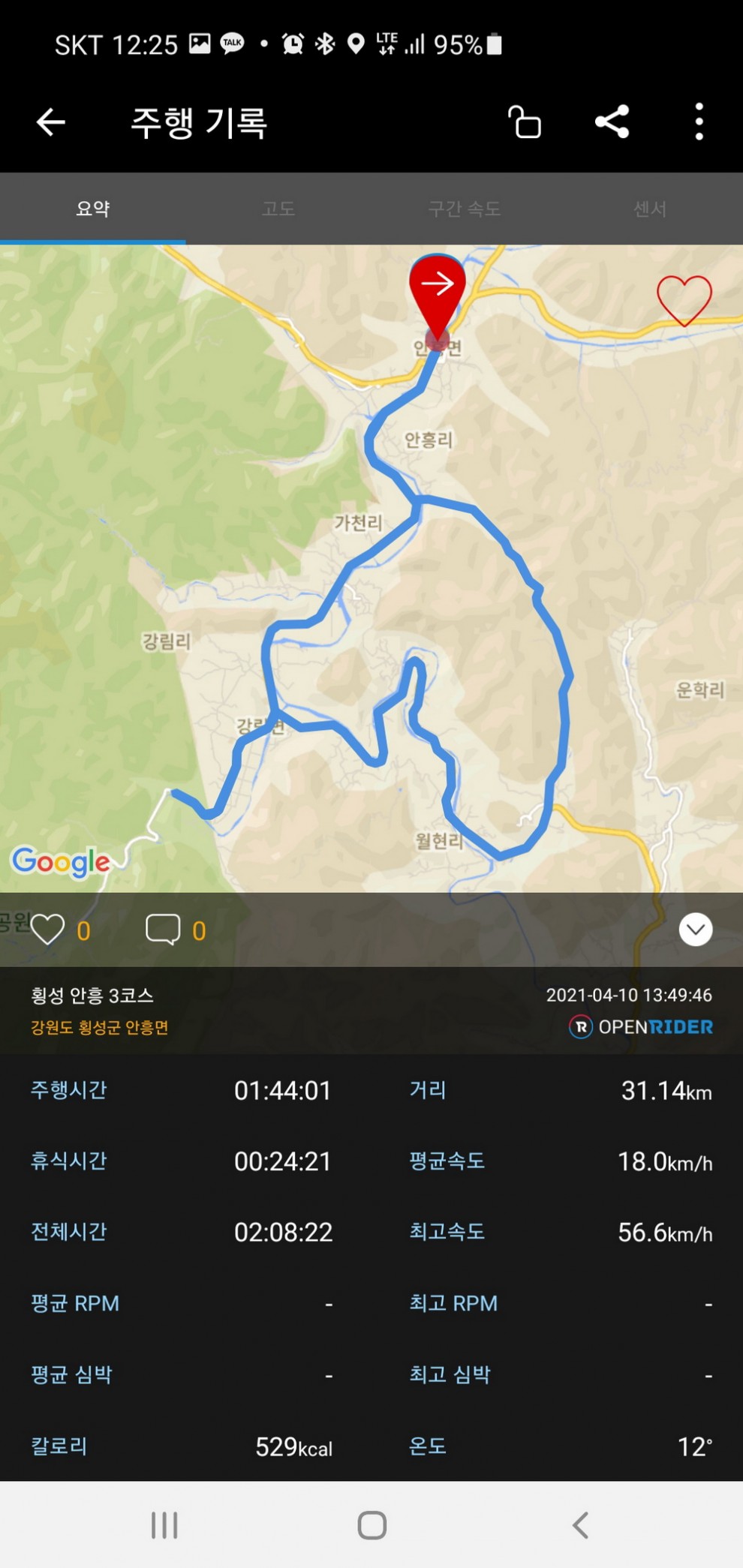Switch to the 고도 tab

pyautogui.click(x=278, y=209)
